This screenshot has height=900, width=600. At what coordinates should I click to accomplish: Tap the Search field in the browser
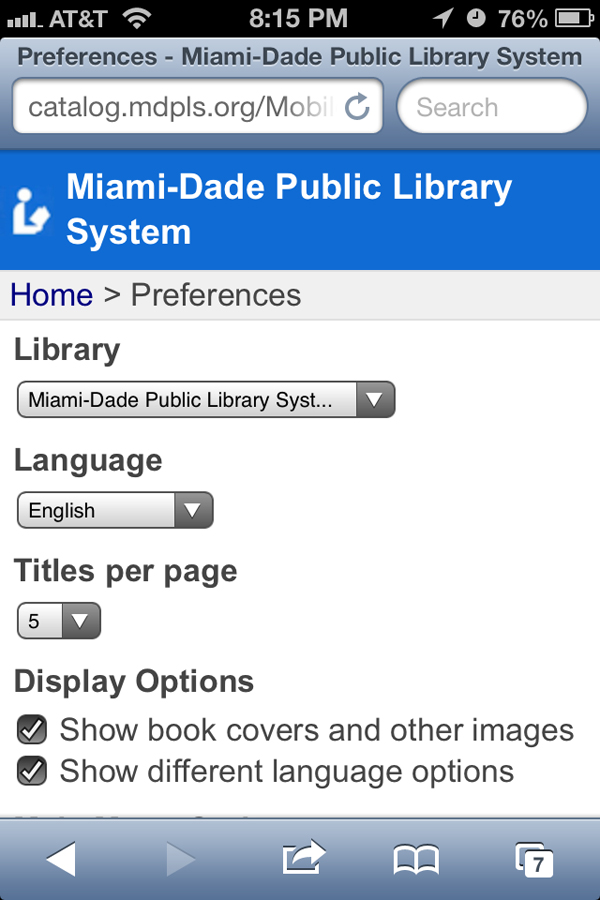click(x=491, y=106)
